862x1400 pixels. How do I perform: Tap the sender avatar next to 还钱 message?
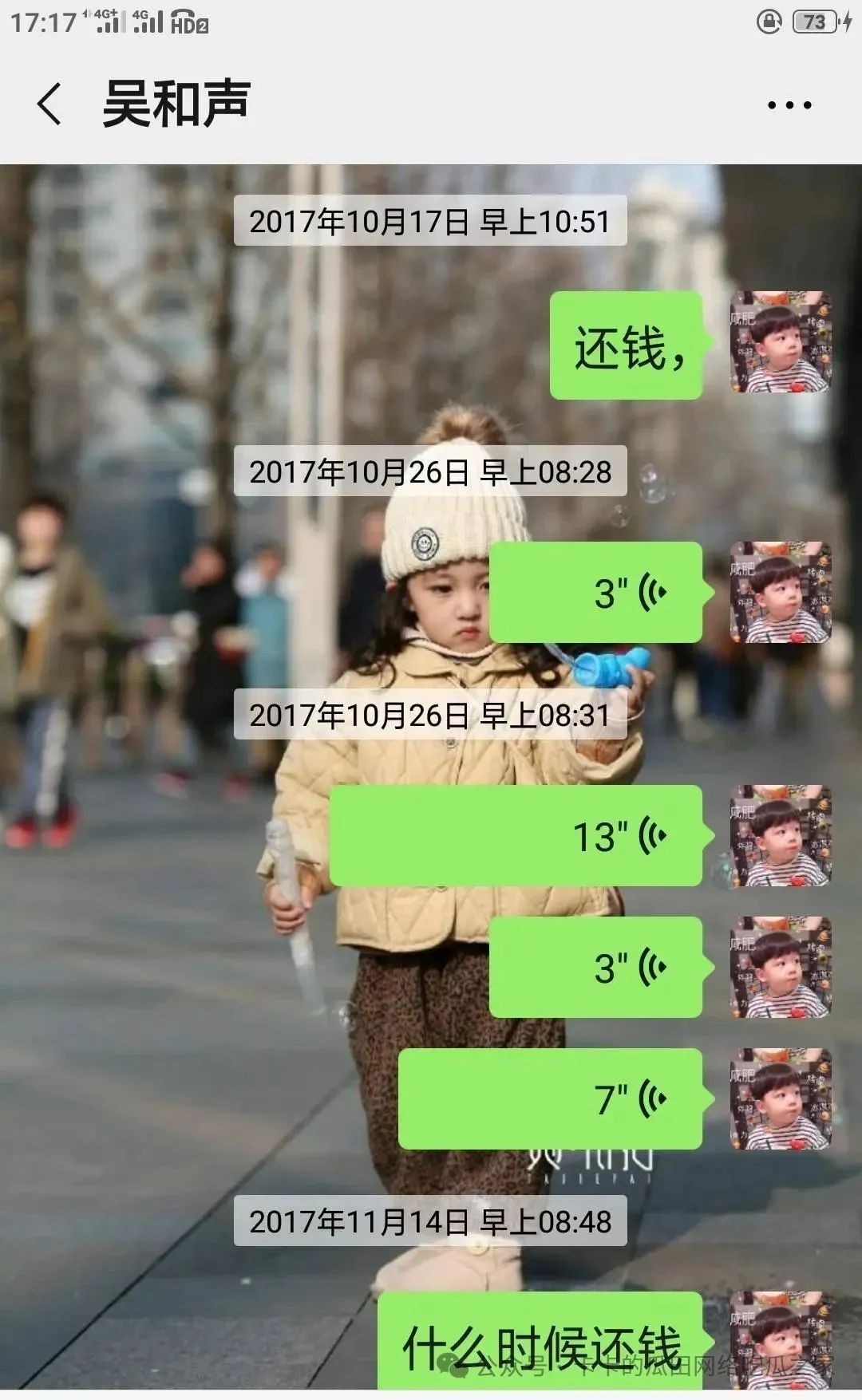tap(781, 342)
